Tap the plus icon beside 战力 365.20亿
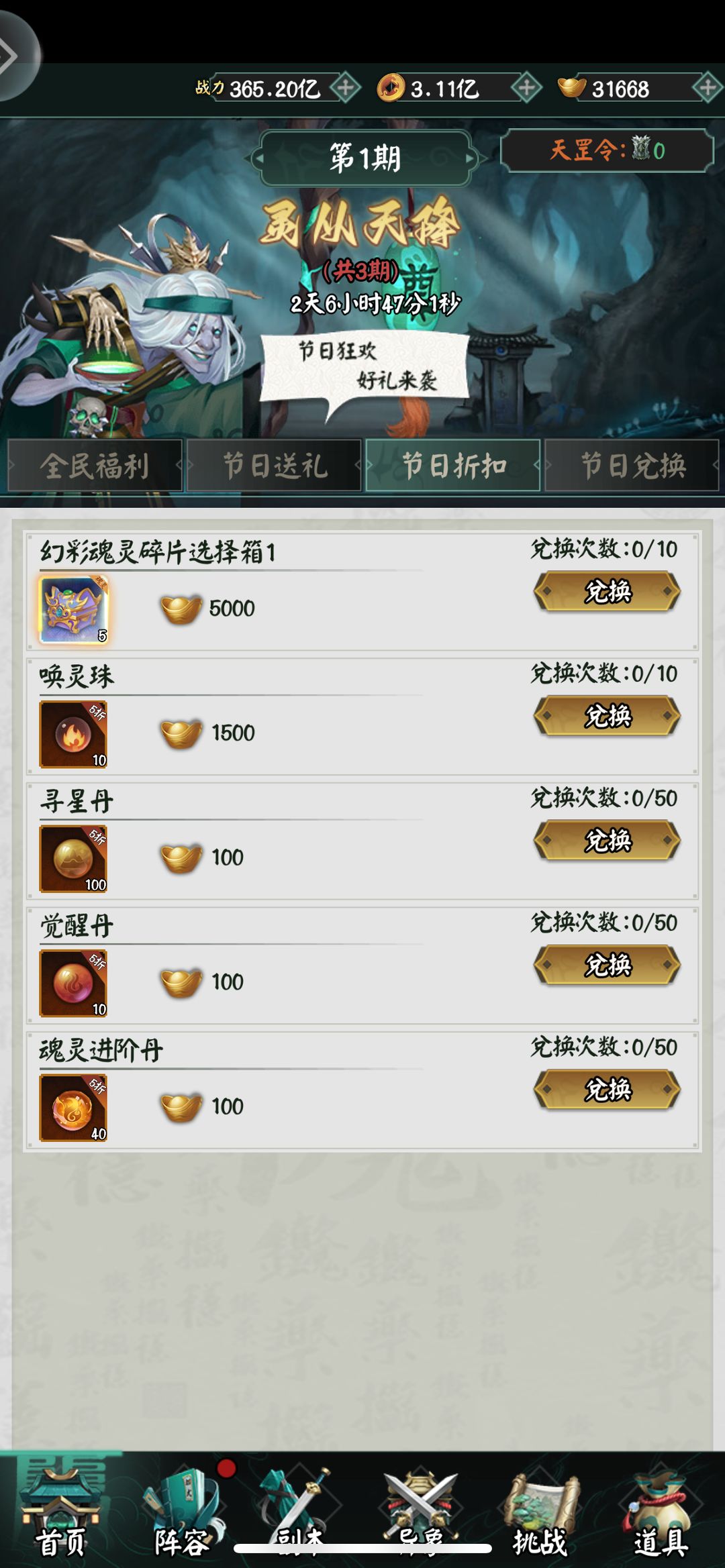 [346, 88]
